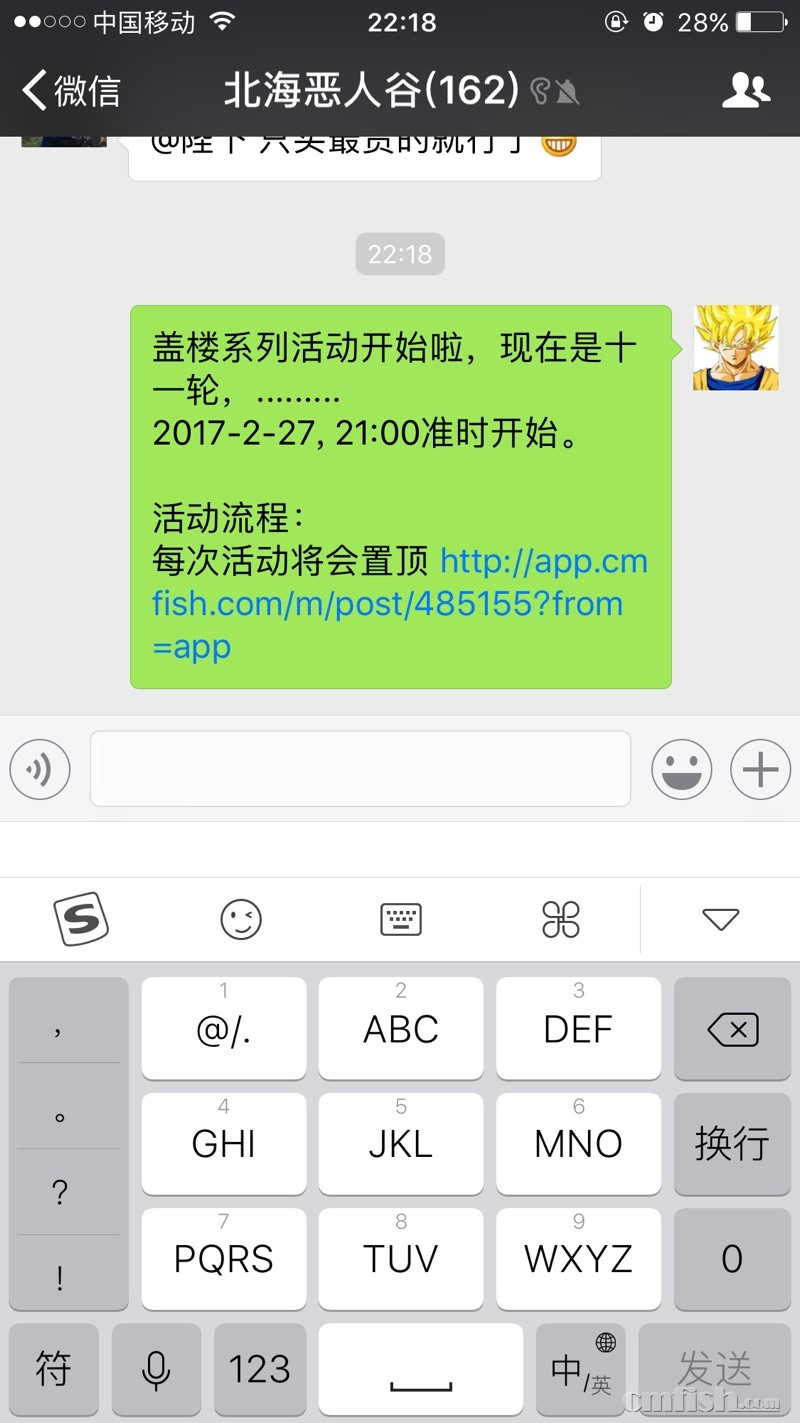Tap the backspace key
This screenshot has width=800, height=1423.
[x=732, y=1029]
